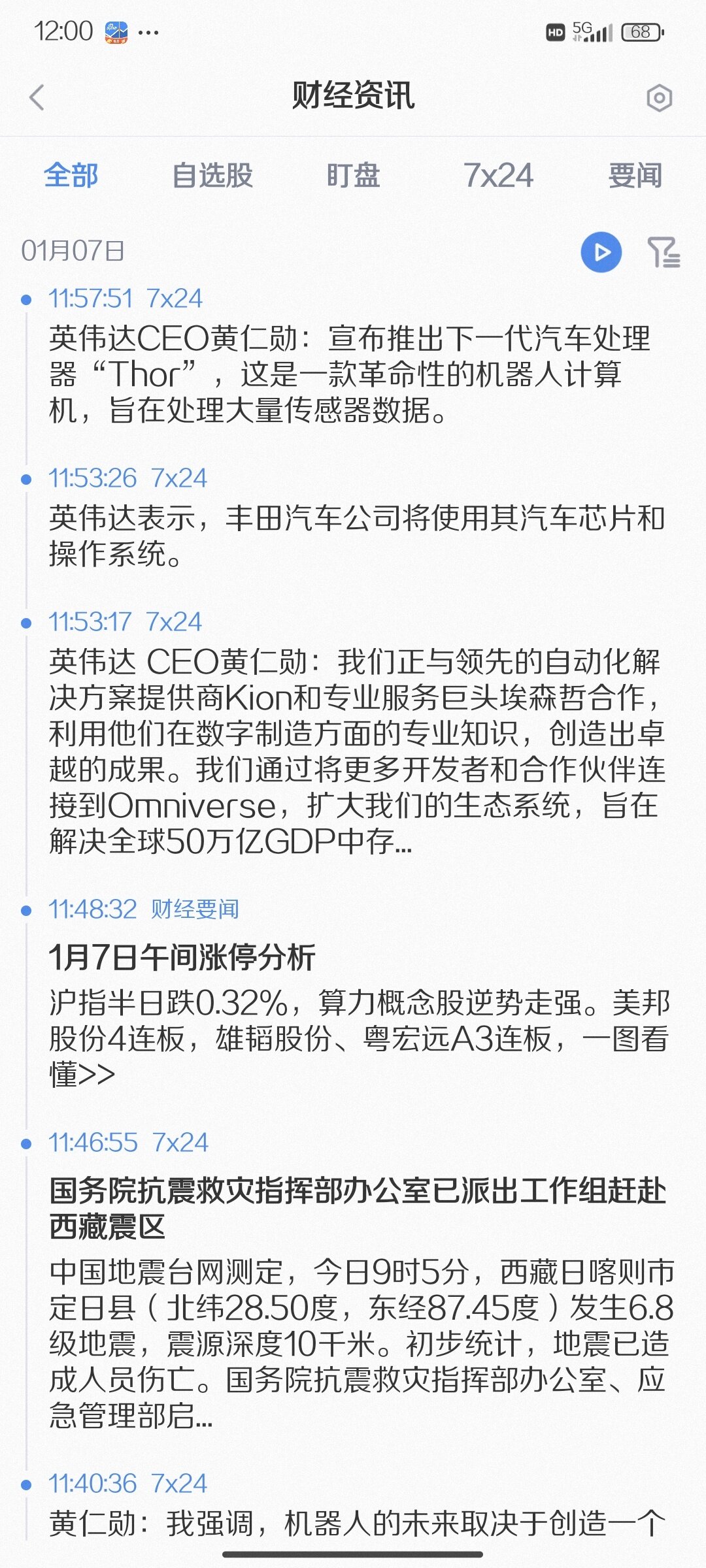Open the 1月7日午间涨停分析 article
Screen dimensions: 706x1568
click(358, 1014)
